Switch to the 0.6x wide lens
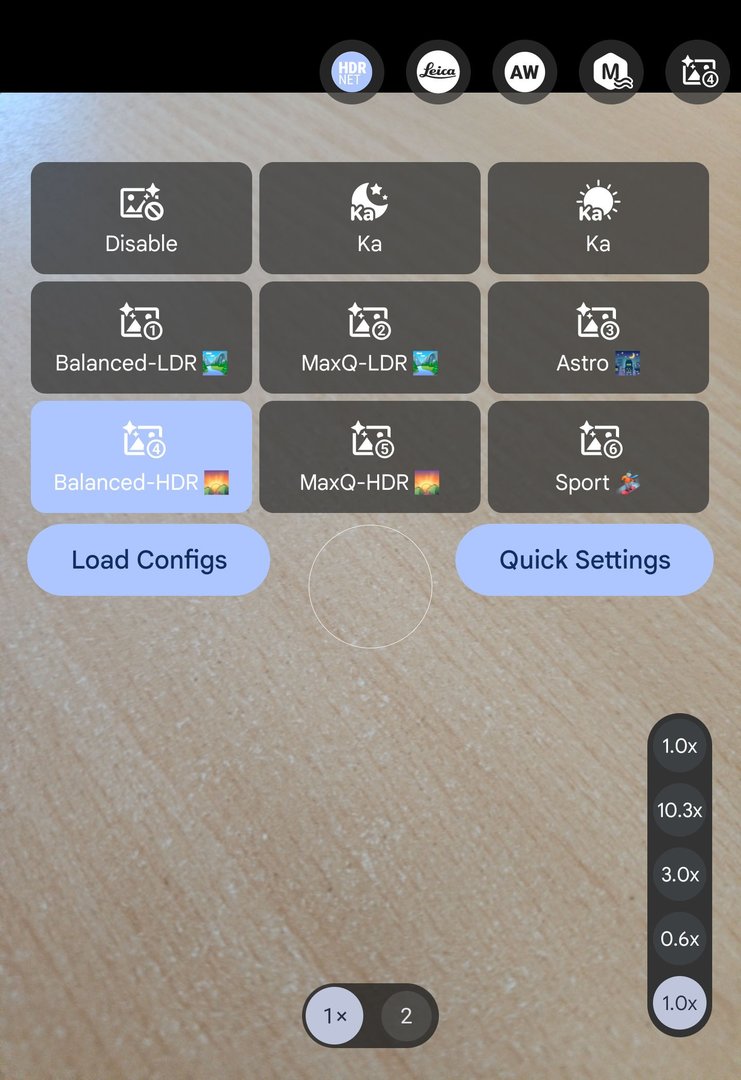Image resolution: width=741 pixels, height=1080 pixels. click(679, 938)
